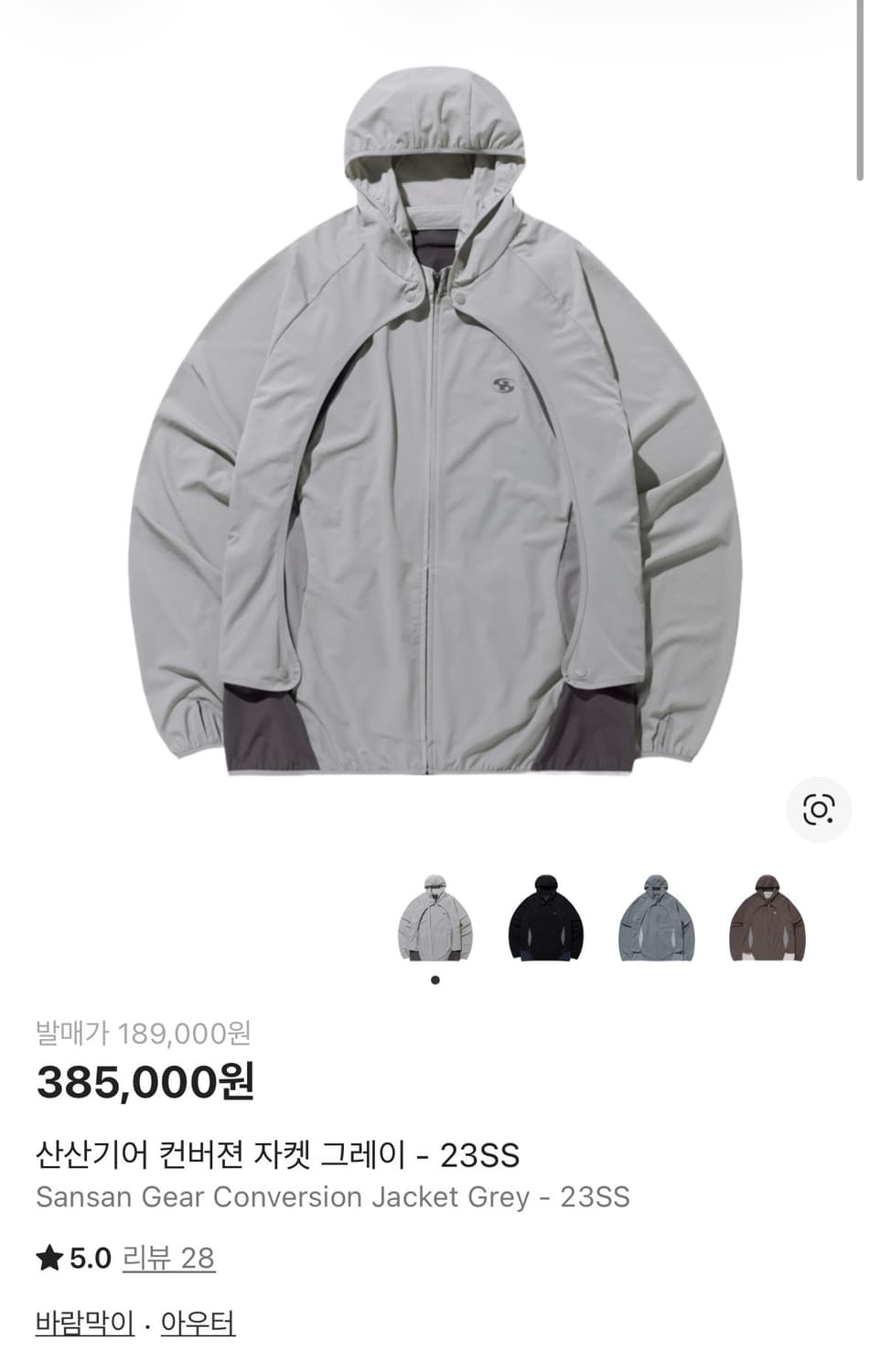Browse the 아우터 category link

tap(198, 1320)
